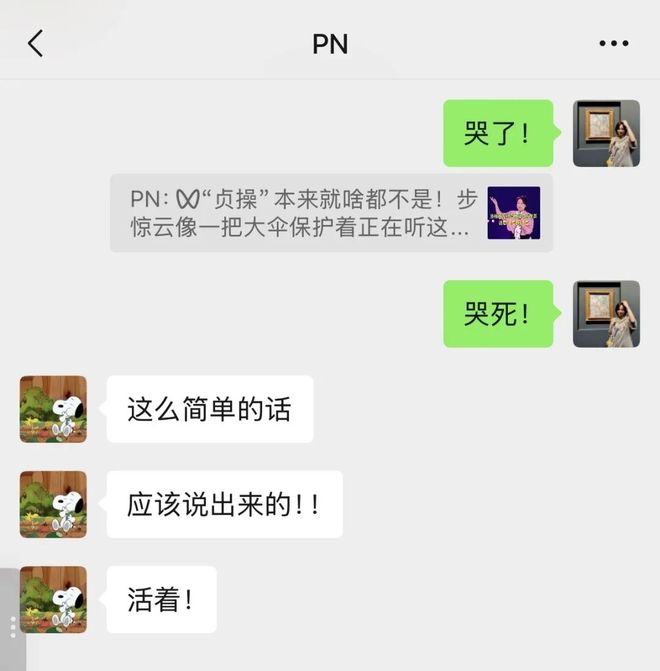Image resolution: width=660 pixels, height=671 pixels.
Task: Go back from PN chat
Action: coord(36,43)
